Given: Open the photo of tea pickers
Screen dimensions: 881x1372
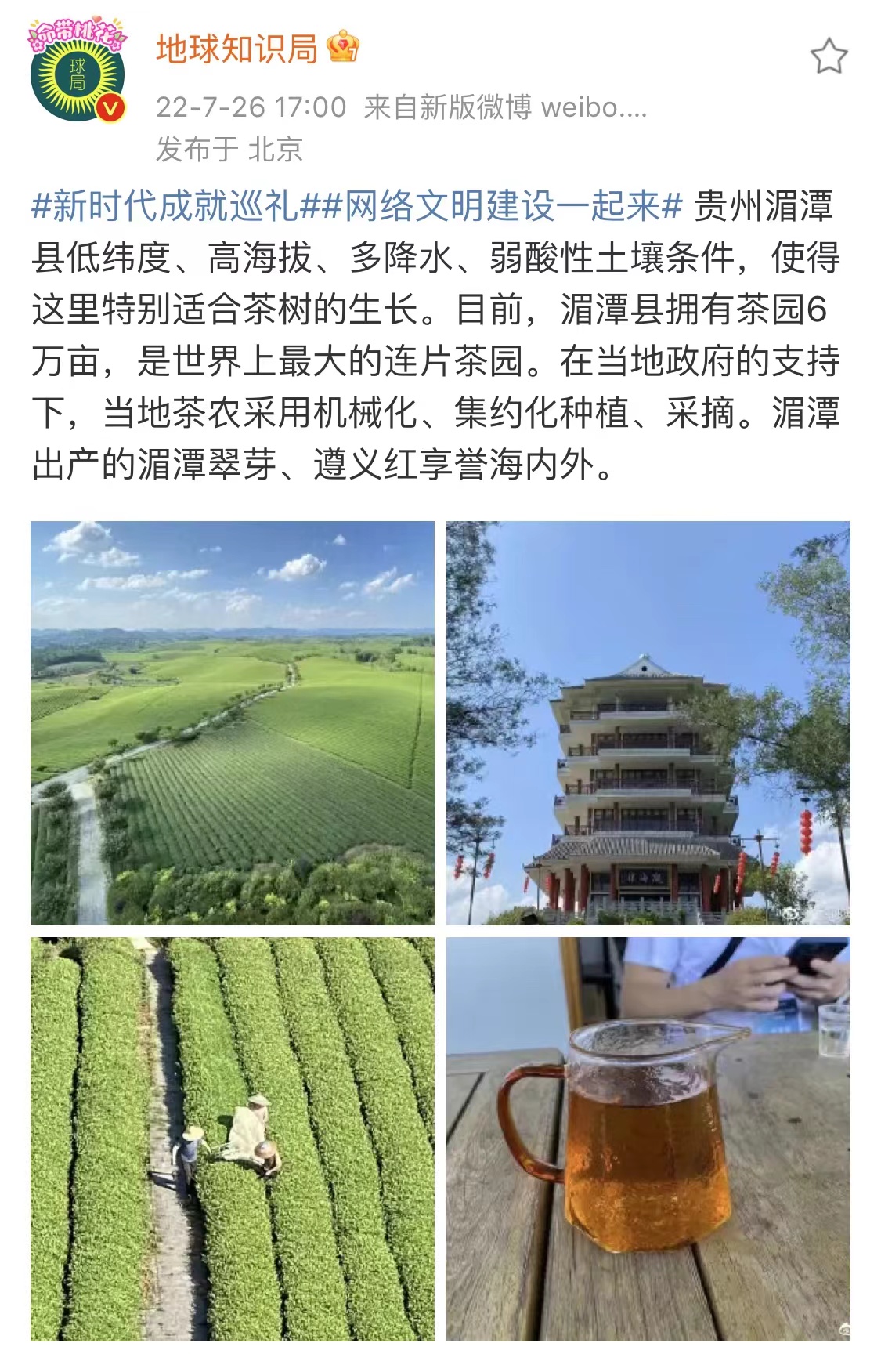Looking at the screenshot, I should click(x=233, y=1139).
